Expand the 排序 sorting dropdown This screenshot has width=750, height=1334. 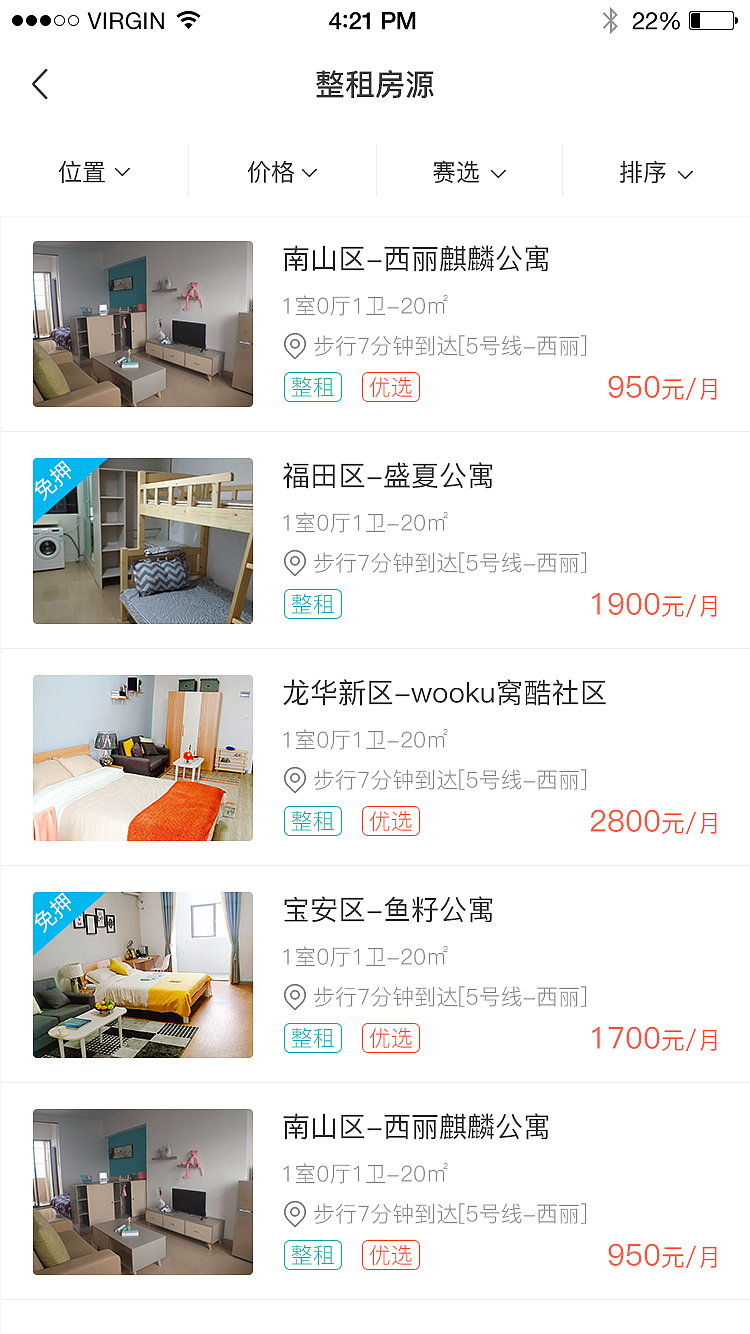click(657, 171)
